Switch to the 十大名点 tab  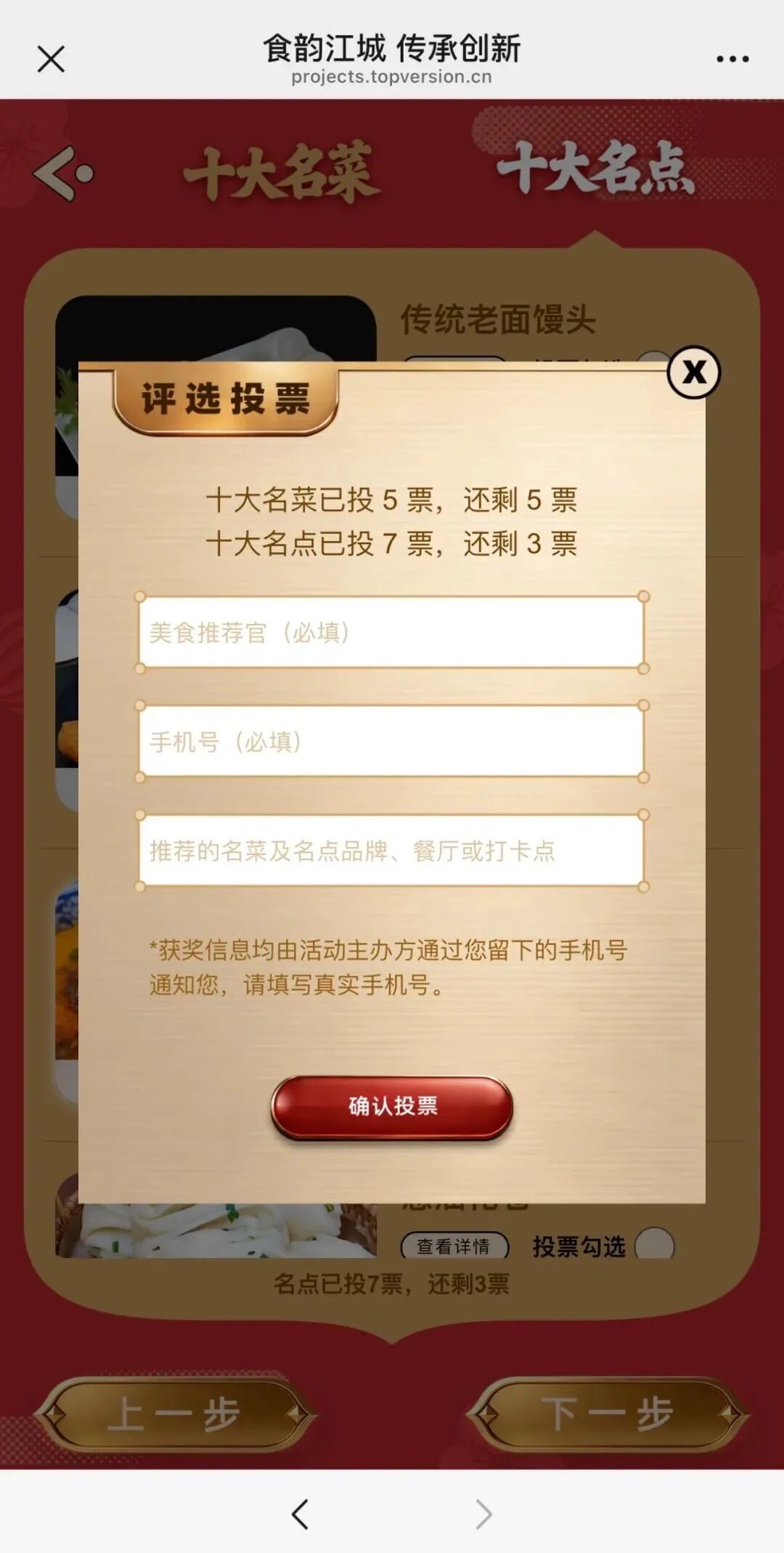tap(595, 169)
